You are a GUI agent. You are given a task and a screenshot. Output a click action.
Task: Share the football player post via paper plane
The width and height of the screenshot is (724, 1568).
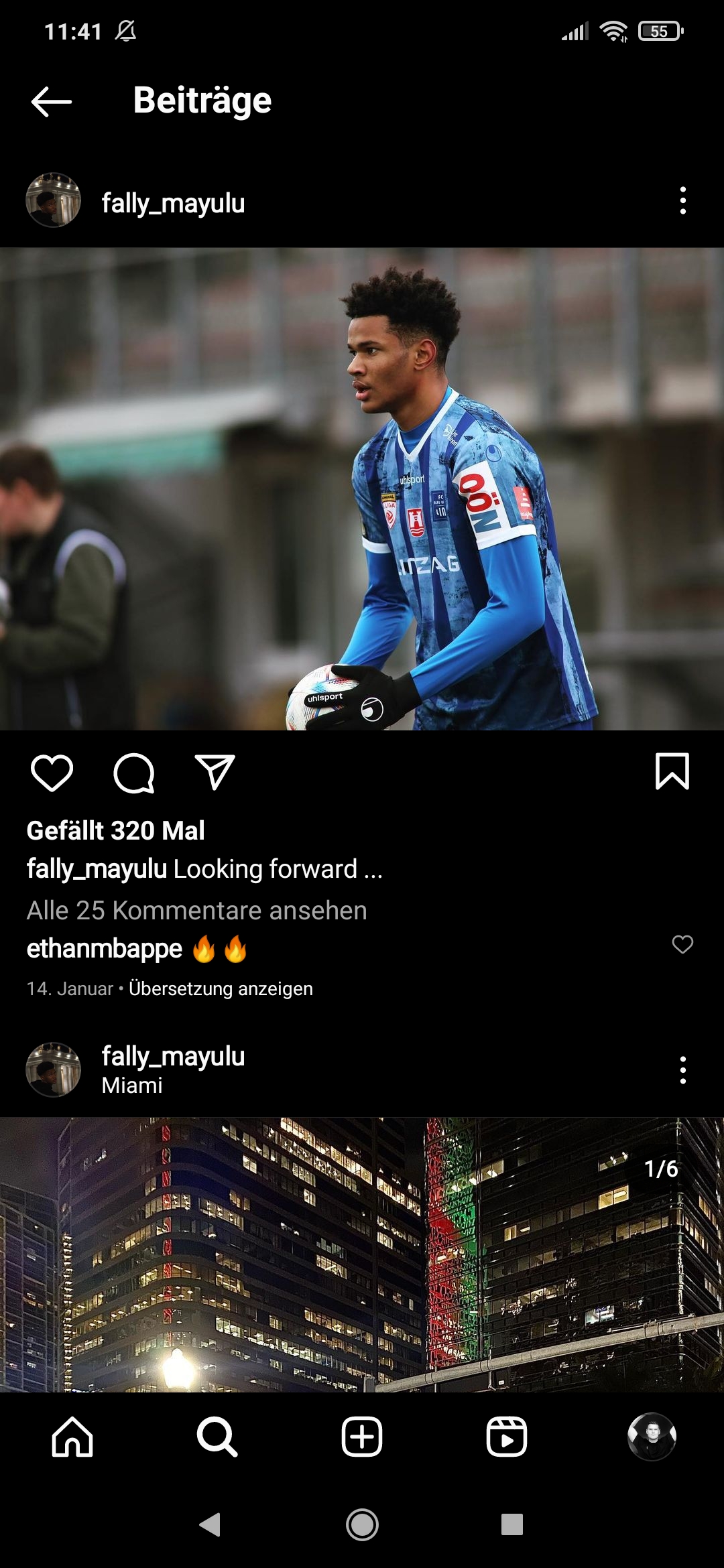[215, 772]
